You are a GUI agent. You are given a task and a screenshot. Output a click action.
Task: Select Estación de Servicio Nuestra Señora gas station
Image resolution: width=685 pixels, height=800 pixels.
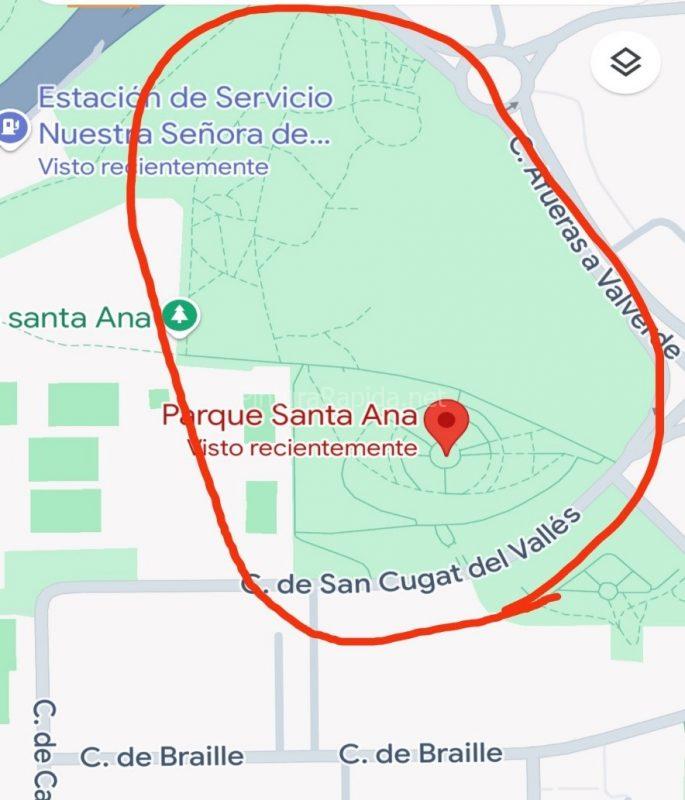[x=12, y=129]
